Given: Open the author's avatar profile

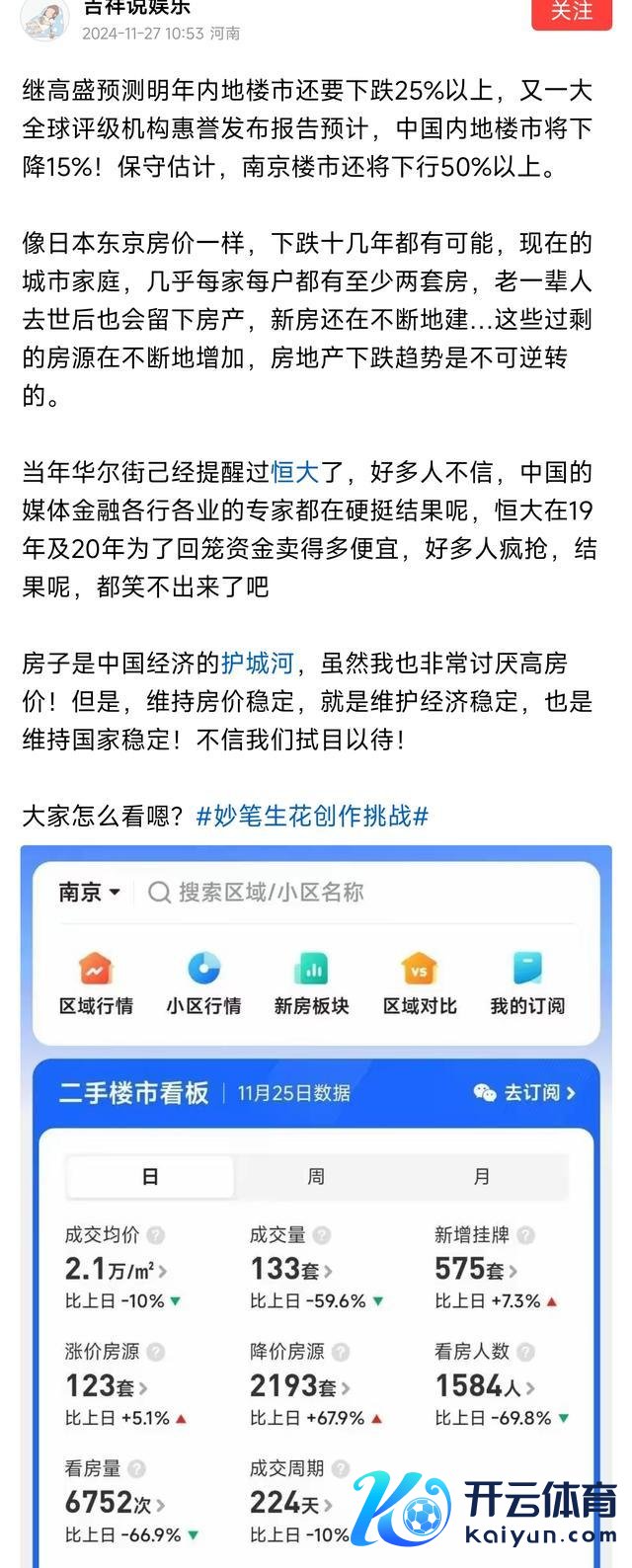Looking at the screenshot, I should (x=43, y=18).
